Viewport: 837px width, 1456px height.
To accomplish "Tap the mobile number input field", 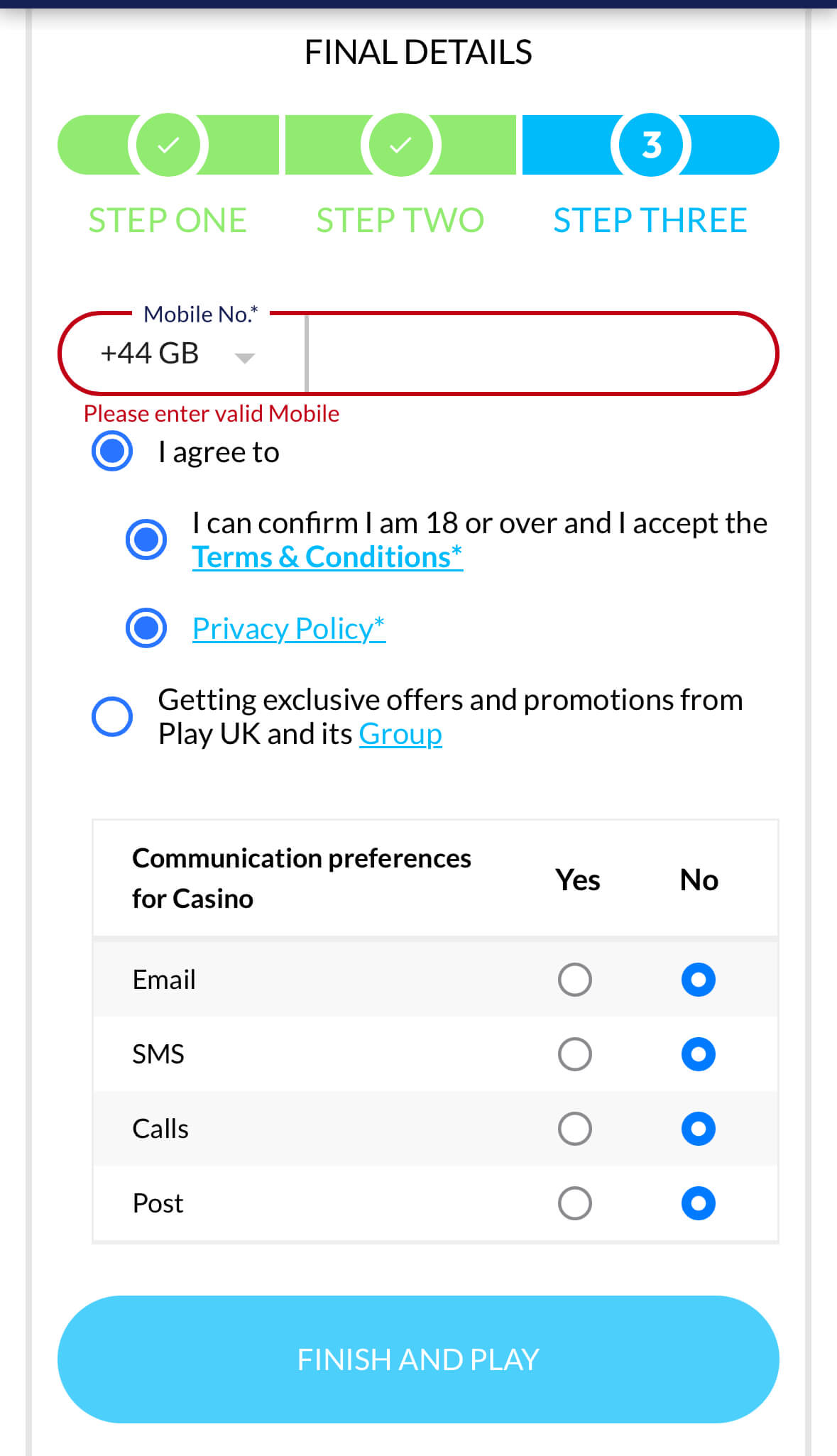I will [x=541, y=354].
